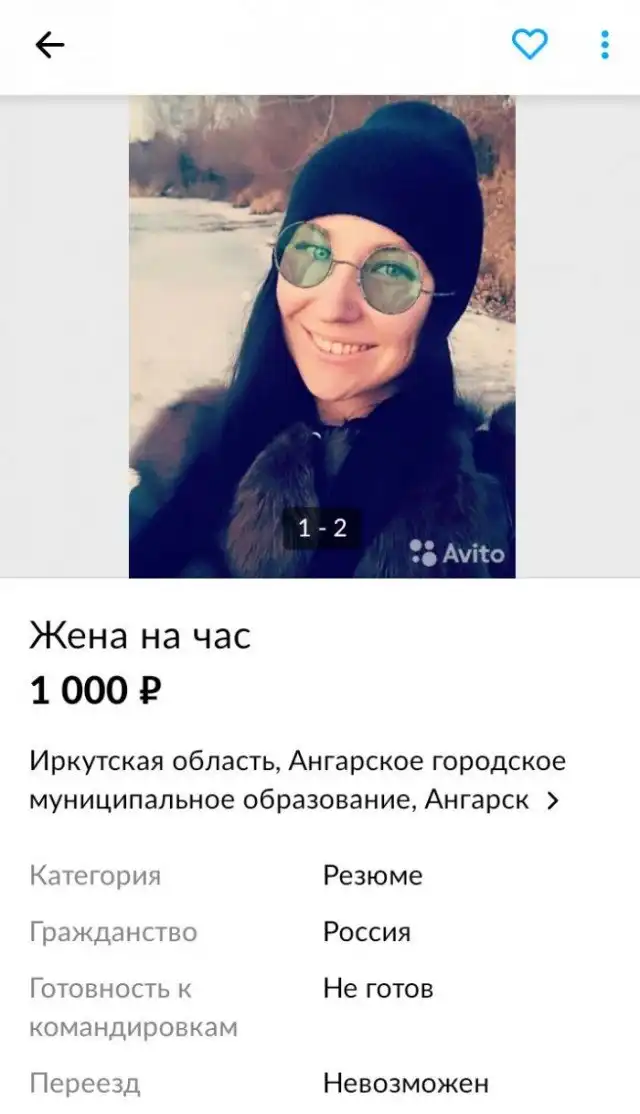The image size is (640, 1114).
Task: Go back with the arrow icon
Action: pyautogui.click(x=49, y=45)
